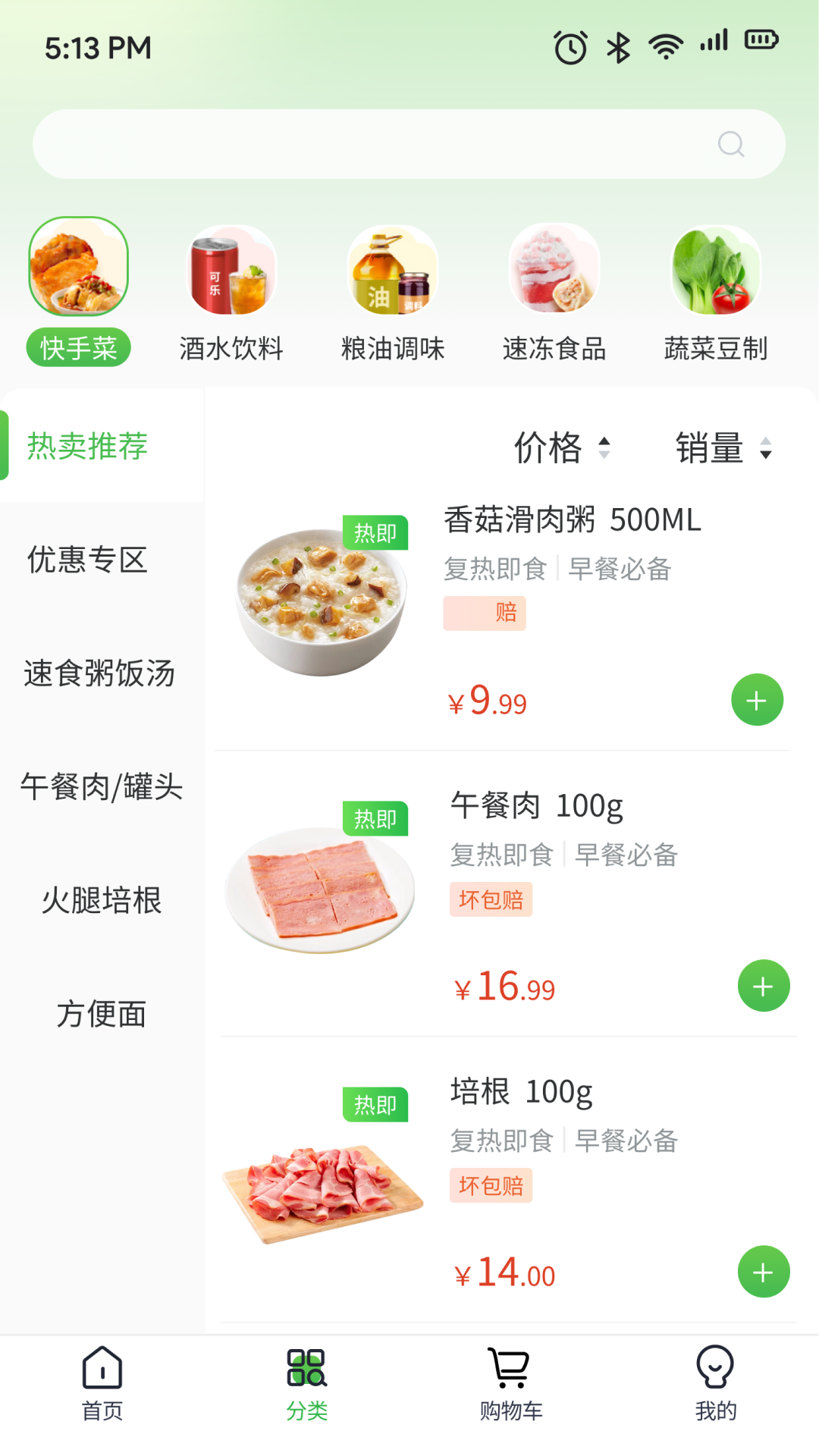
Task: Open the 购物车 shopping cart
Action: point(510,1388)
